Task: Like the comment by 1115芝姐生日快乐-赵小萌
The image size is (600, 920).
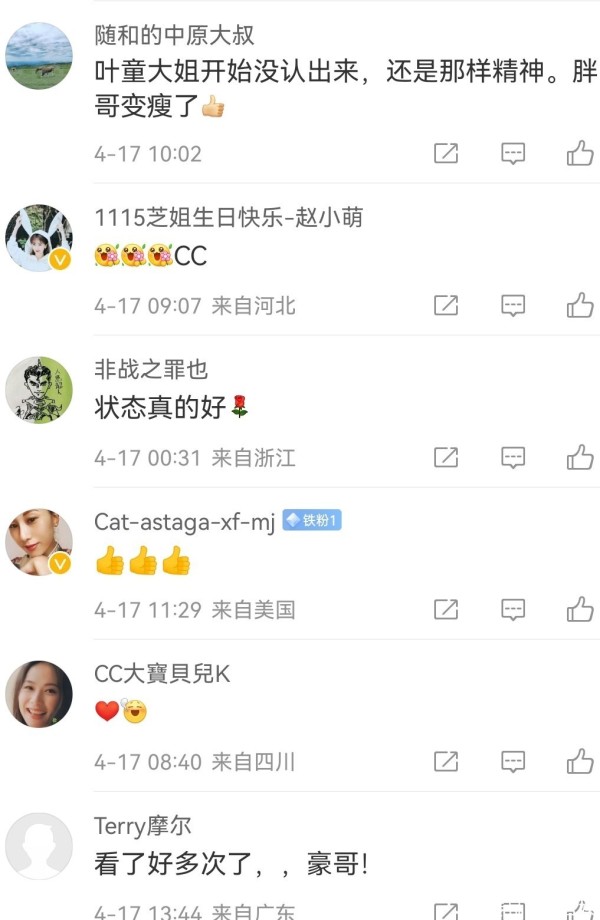Action: pyautogui.click(x=580, y=306)
